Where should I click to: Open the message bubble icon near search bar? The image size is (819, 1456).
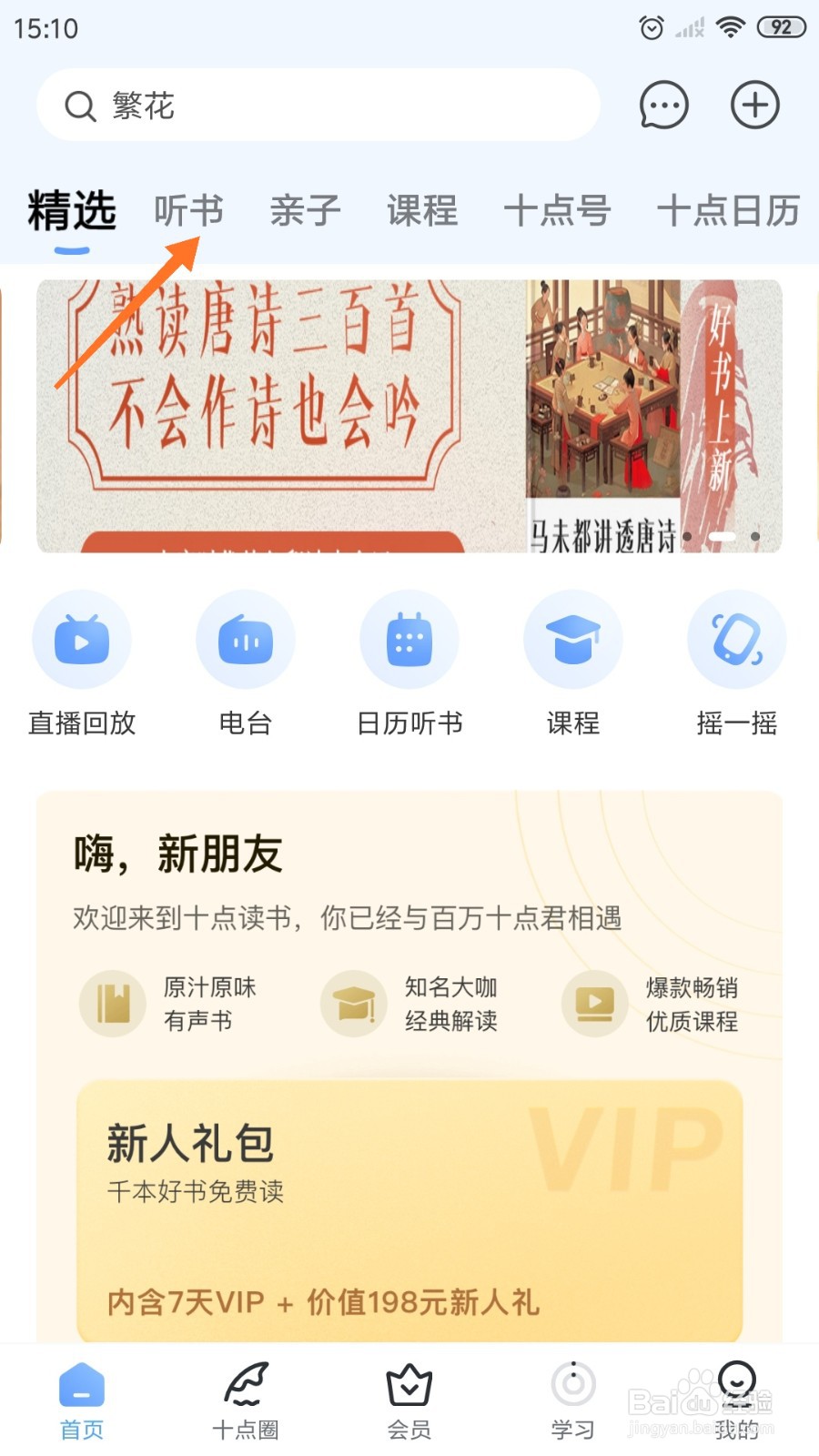pos(662,105)
